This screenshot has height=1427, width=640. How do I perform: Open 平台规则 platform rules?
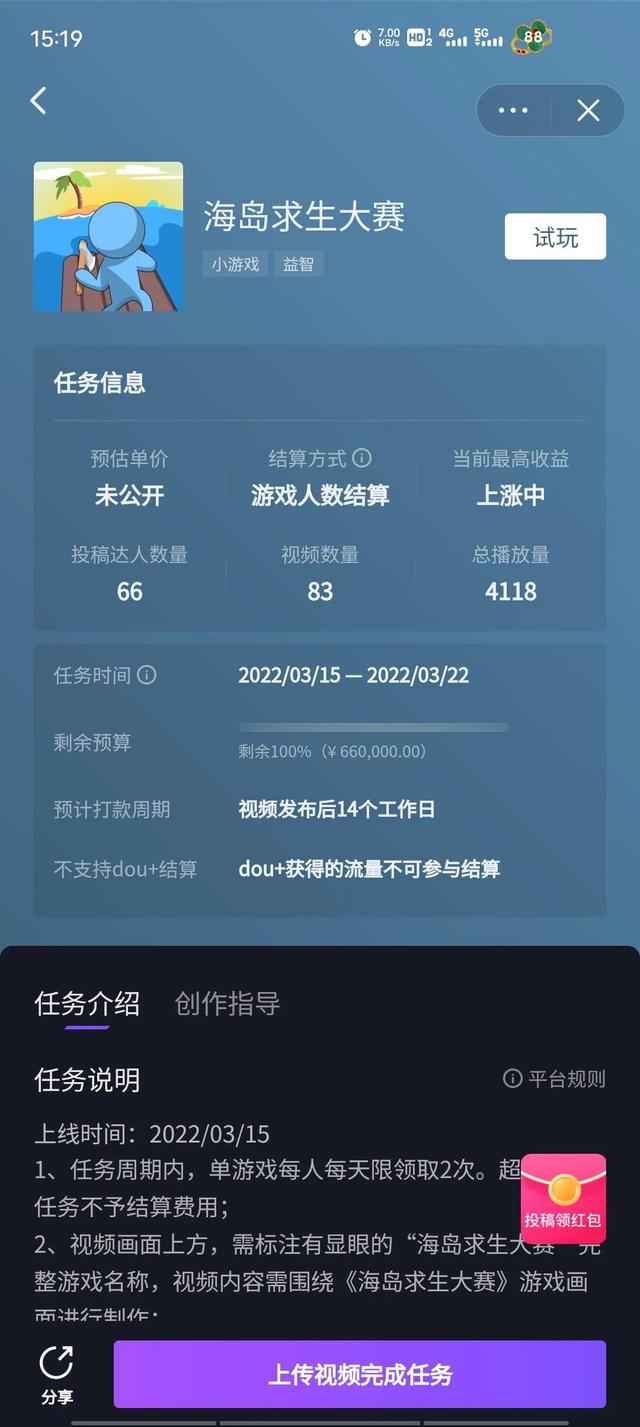(554, 1079)
